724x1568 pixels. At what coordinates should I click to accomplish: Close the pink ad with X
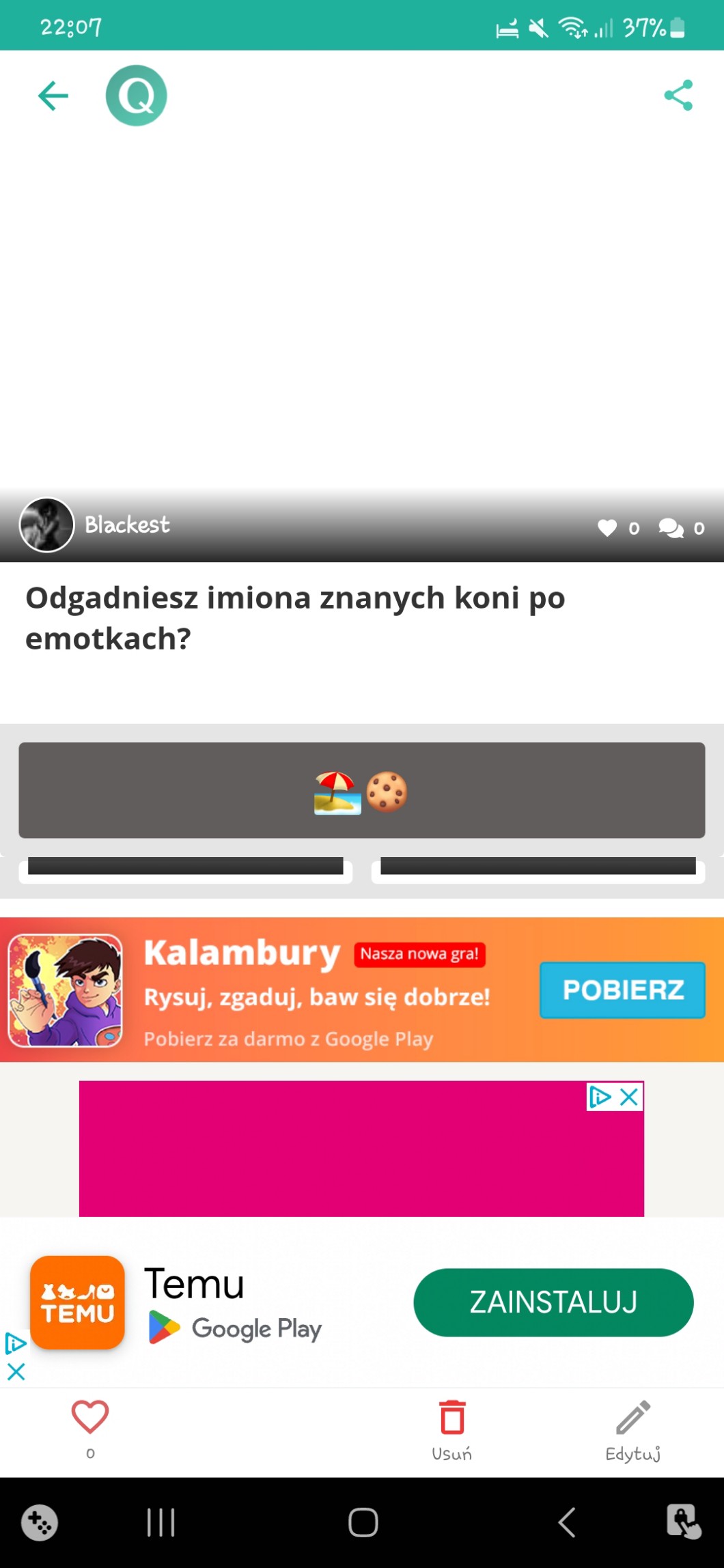click(629, 1097)
